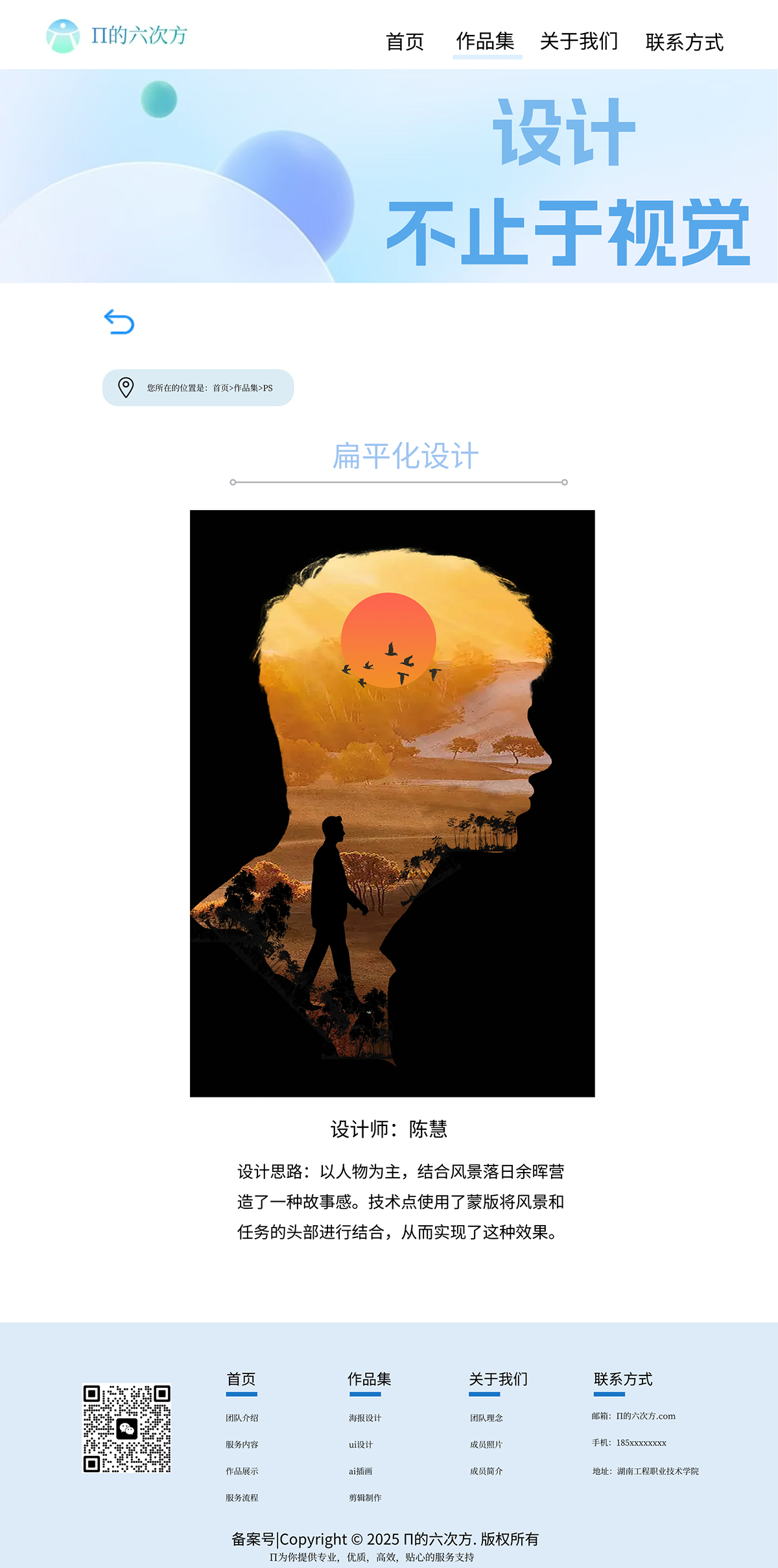
Task: Tap the 作品集 heading in the footer
Action: tap(369, 1379)
